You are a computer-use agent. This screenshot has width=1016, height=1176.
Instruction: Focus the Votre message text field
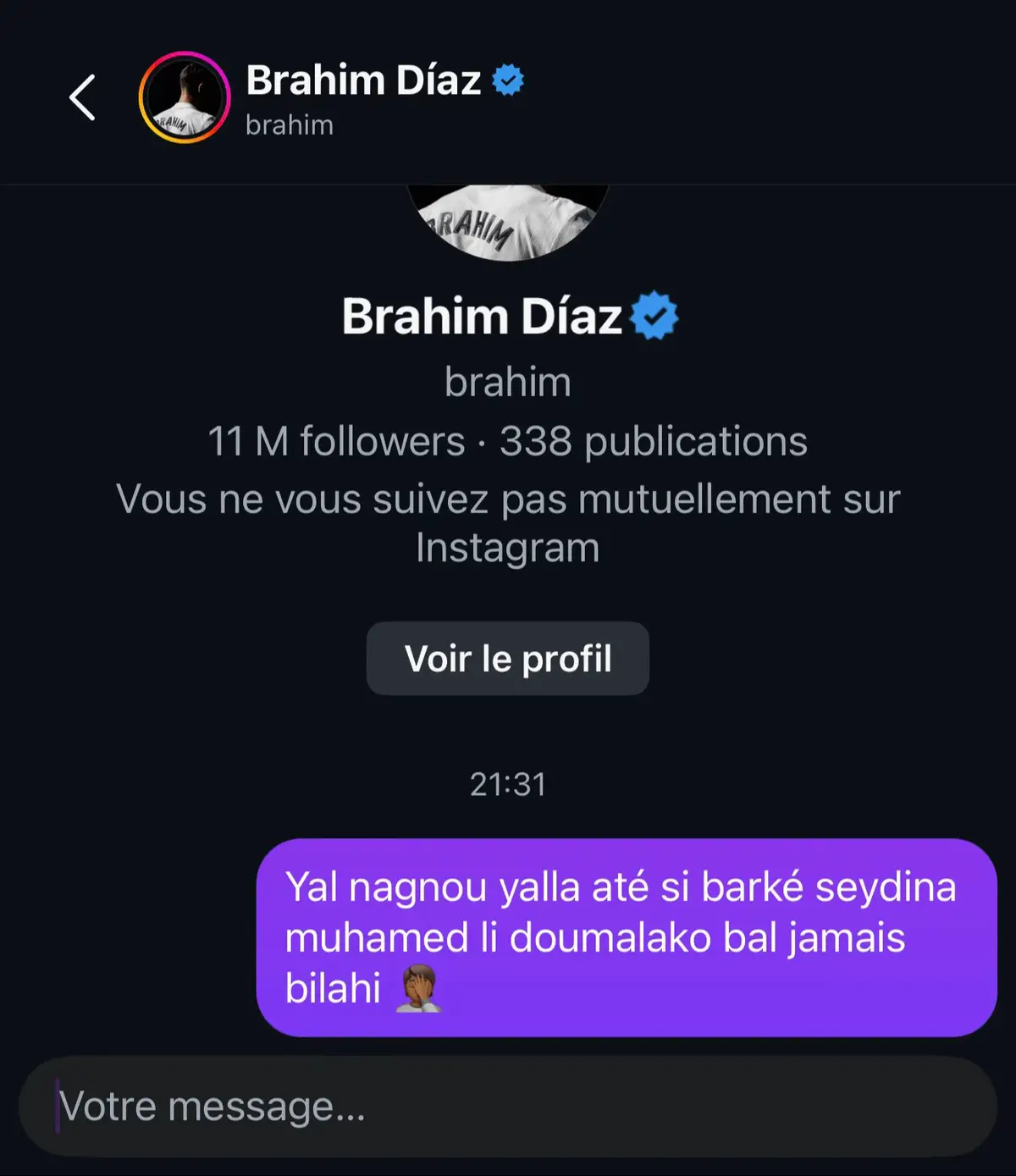[508, 1107]
